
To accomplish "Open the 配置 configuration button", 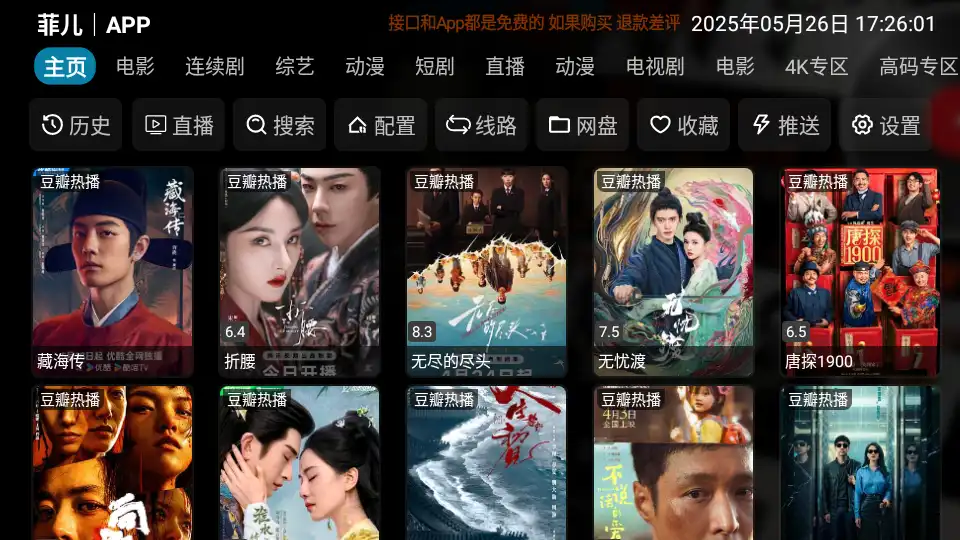I will coord(381,125).
